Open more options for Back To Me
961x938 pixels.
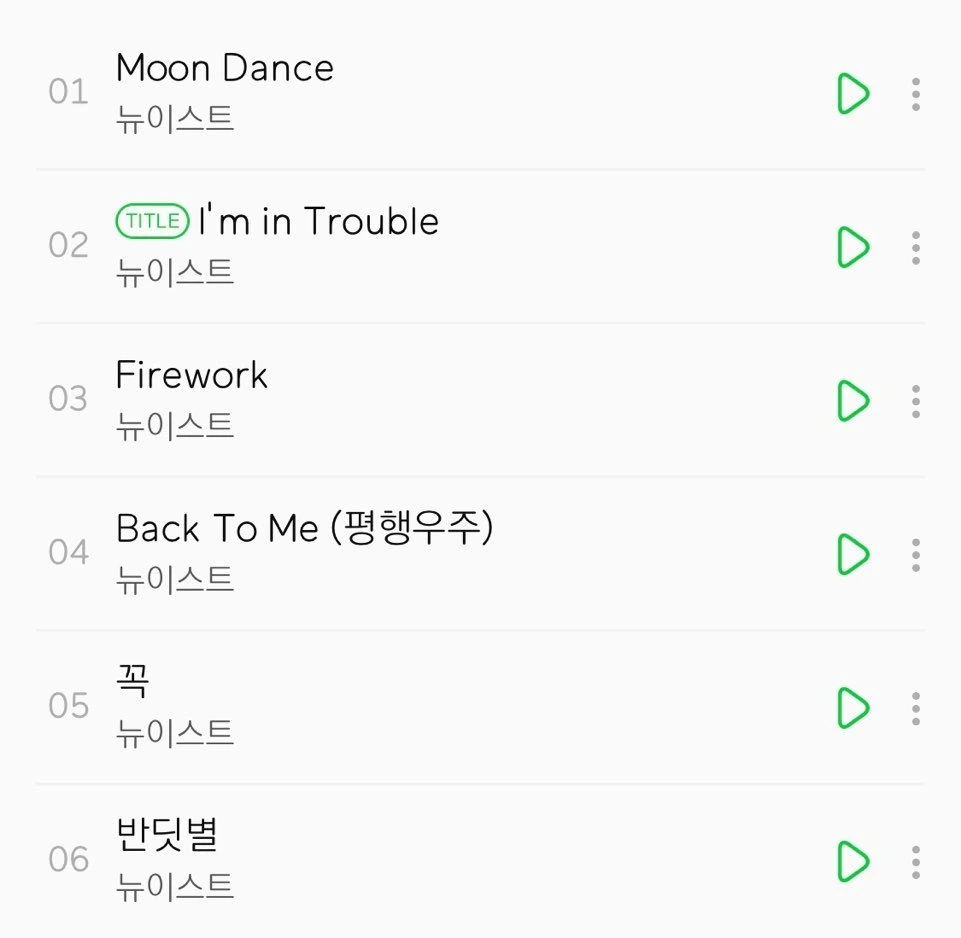click(916, 555)
